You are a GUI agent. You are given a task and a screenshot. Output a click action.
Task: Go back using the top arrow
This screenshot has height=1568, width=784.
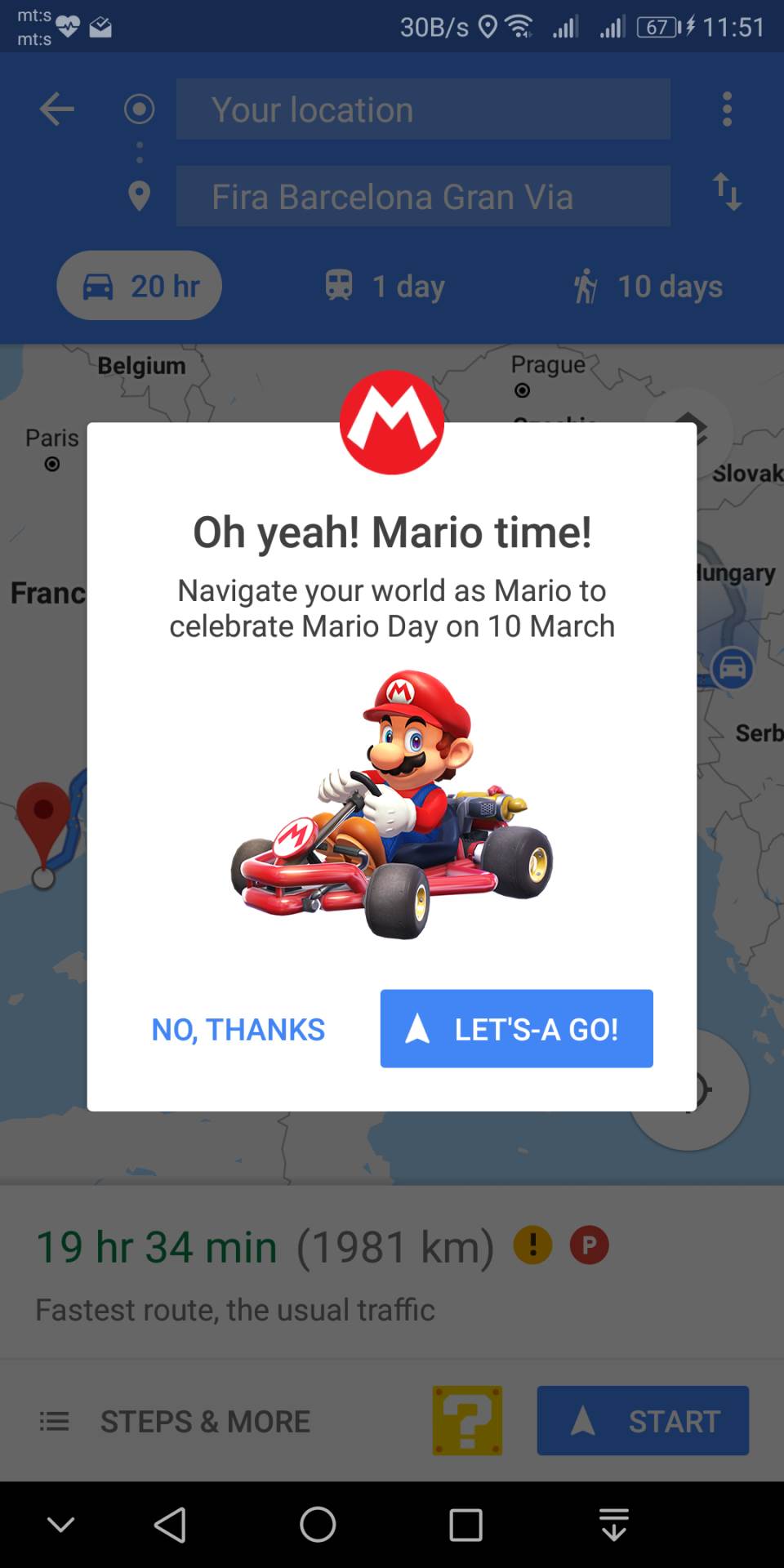coord(56,109)
